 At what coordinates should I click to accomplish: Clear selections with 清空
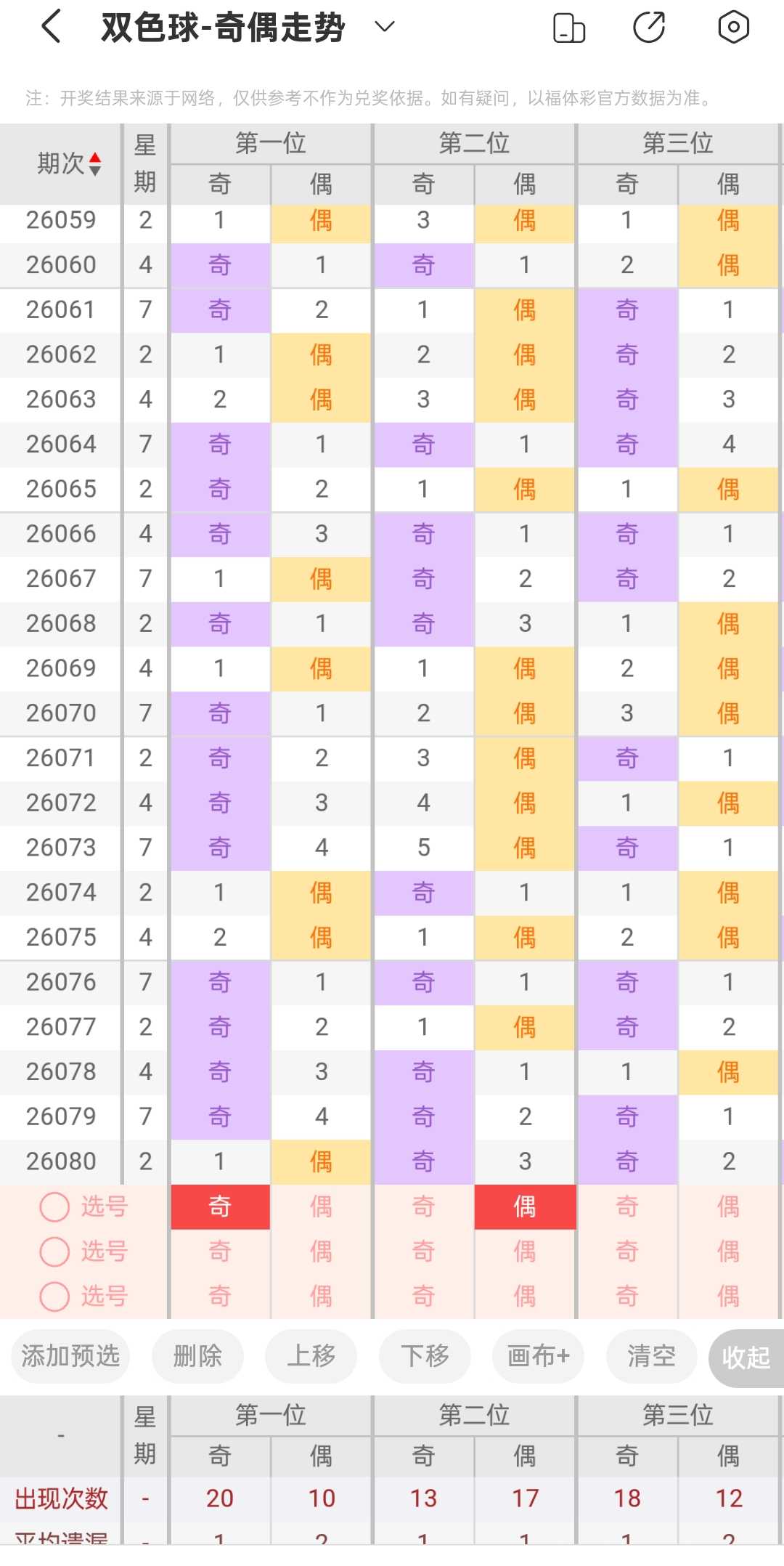[651, 1356]
